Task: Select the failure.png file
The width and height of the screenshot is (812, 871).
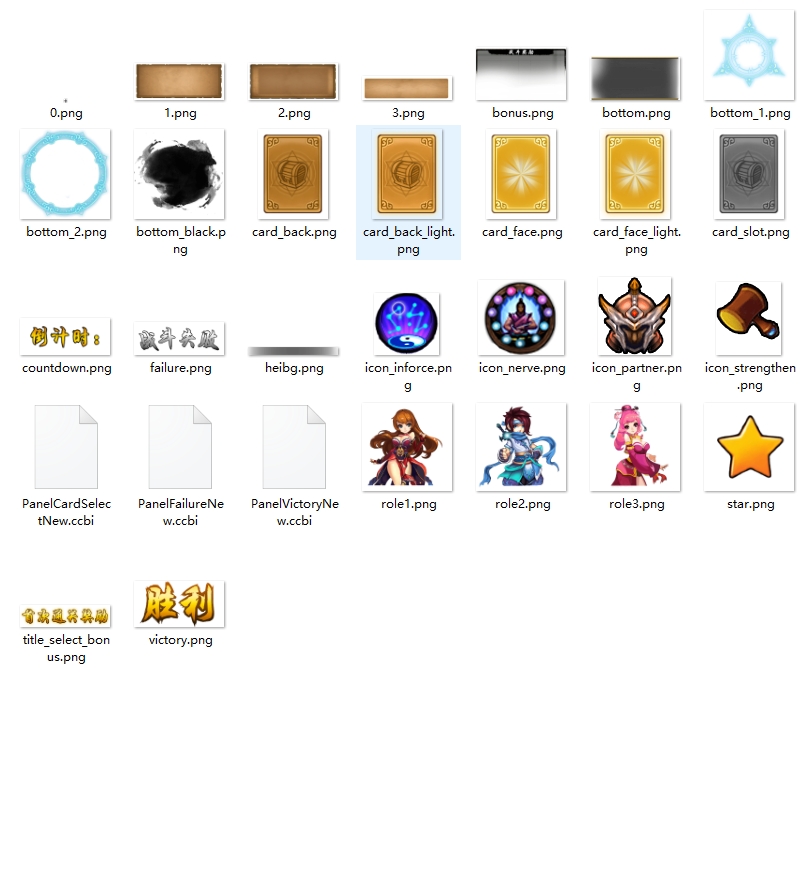Action: (180, 338)
